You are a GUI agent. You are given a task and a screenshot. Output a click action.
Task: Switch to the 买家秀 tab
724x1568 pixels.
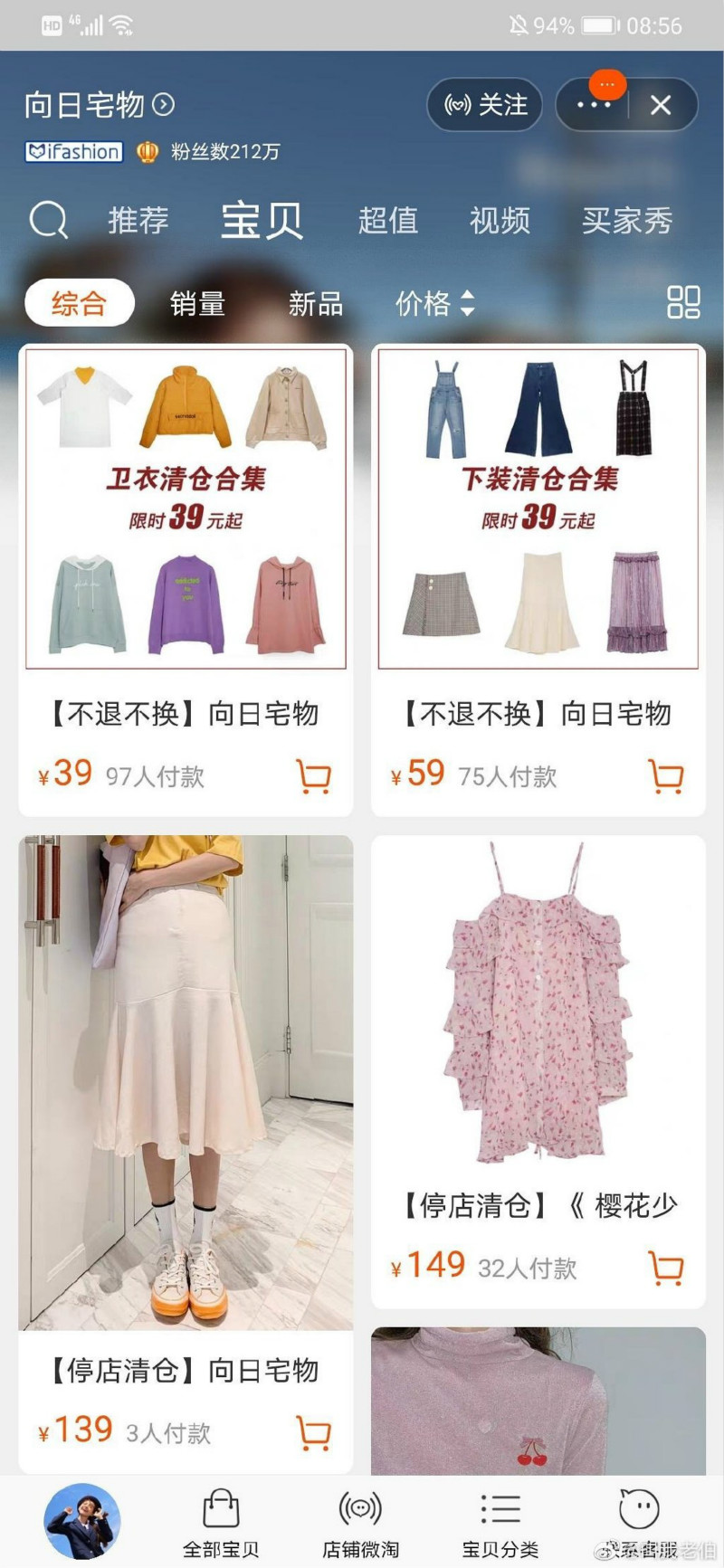(x=626, y=220)
